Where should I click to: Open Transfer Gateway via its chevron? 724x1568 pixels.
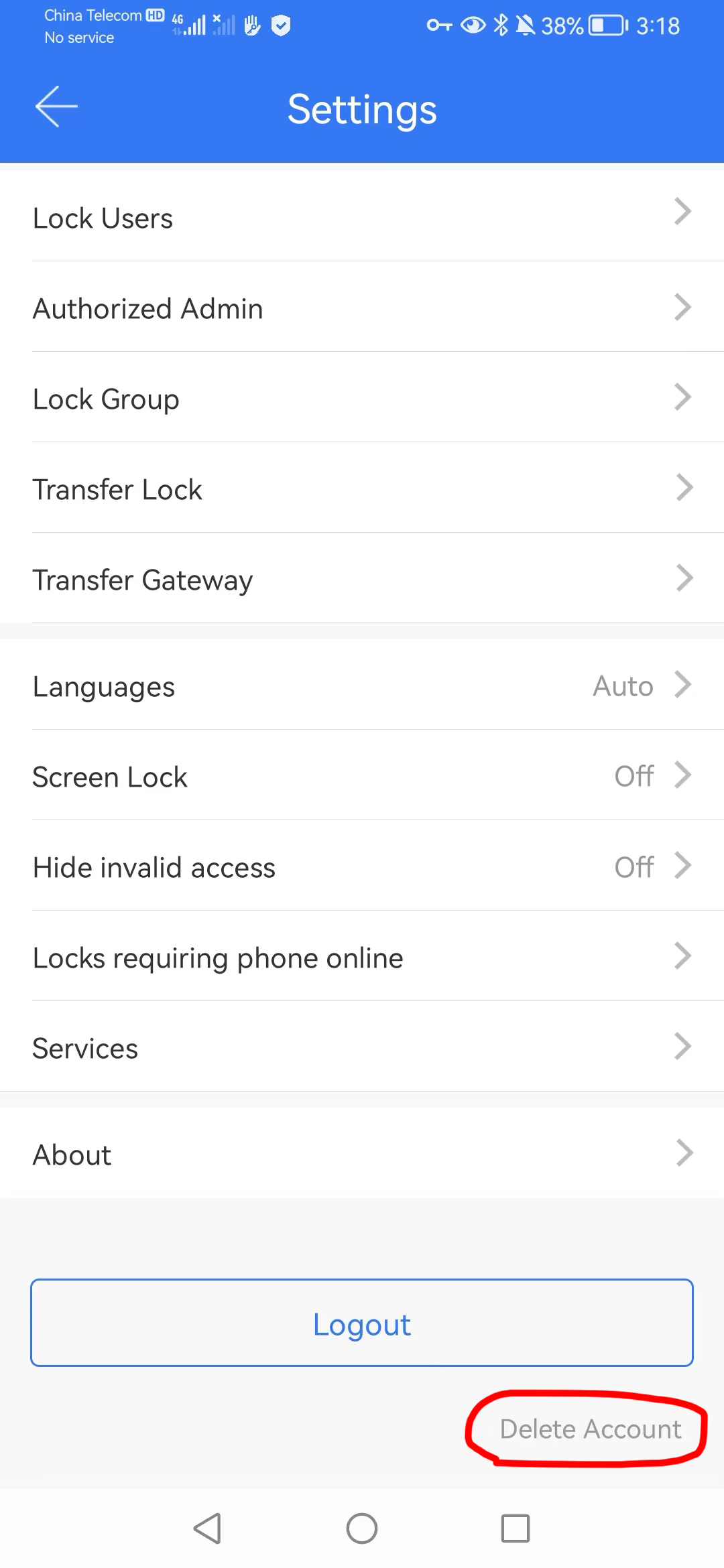point(684,578)
